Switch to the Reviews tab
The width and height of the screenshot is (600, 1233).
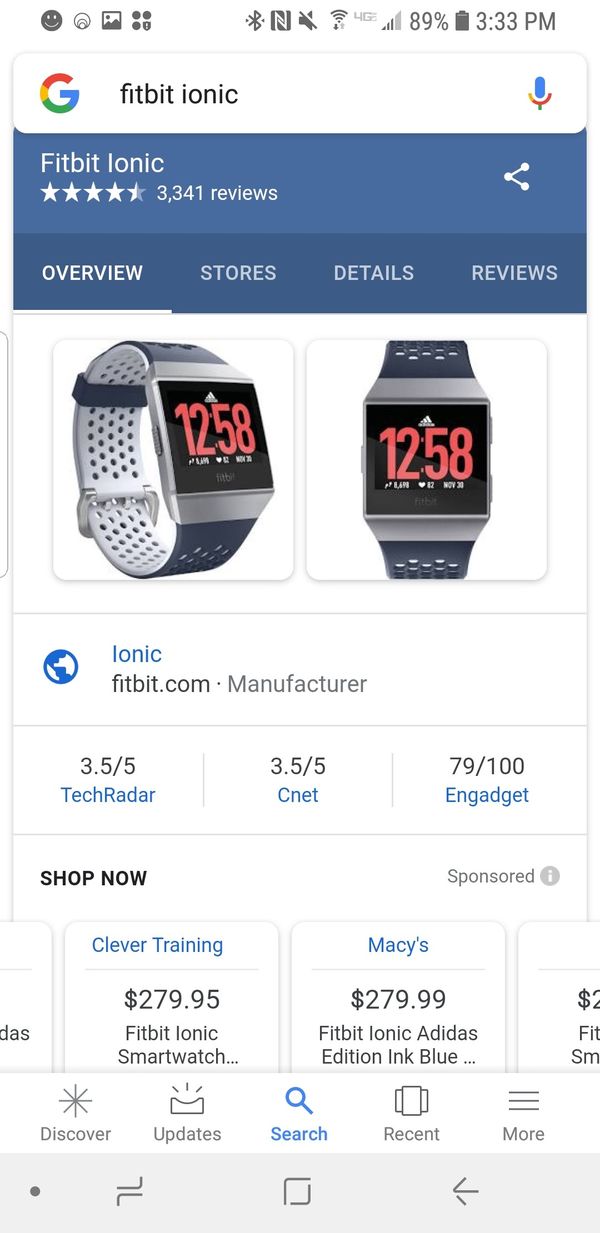click(x=514, y=273)
